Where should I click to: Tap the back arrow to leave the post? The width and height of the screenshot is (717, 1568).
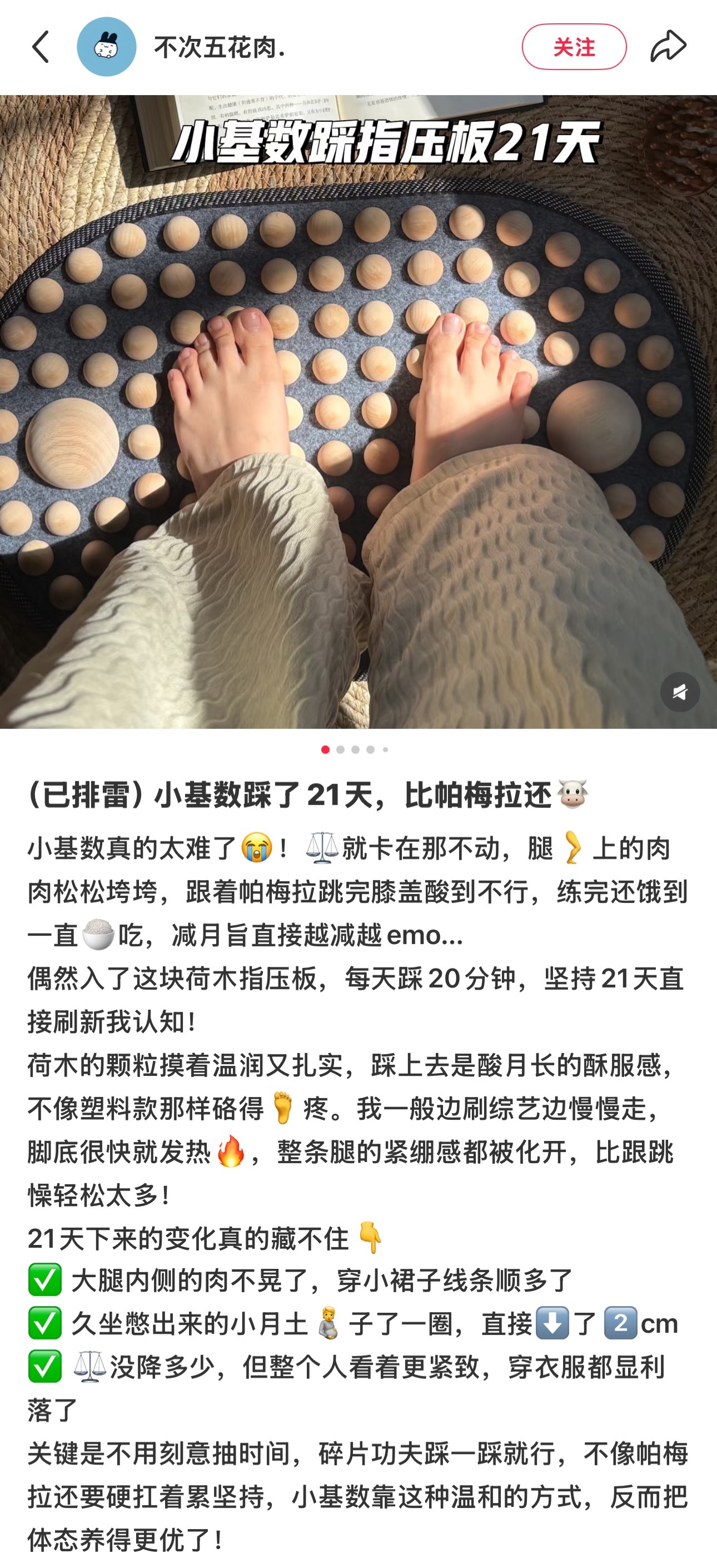click(40, 47)
